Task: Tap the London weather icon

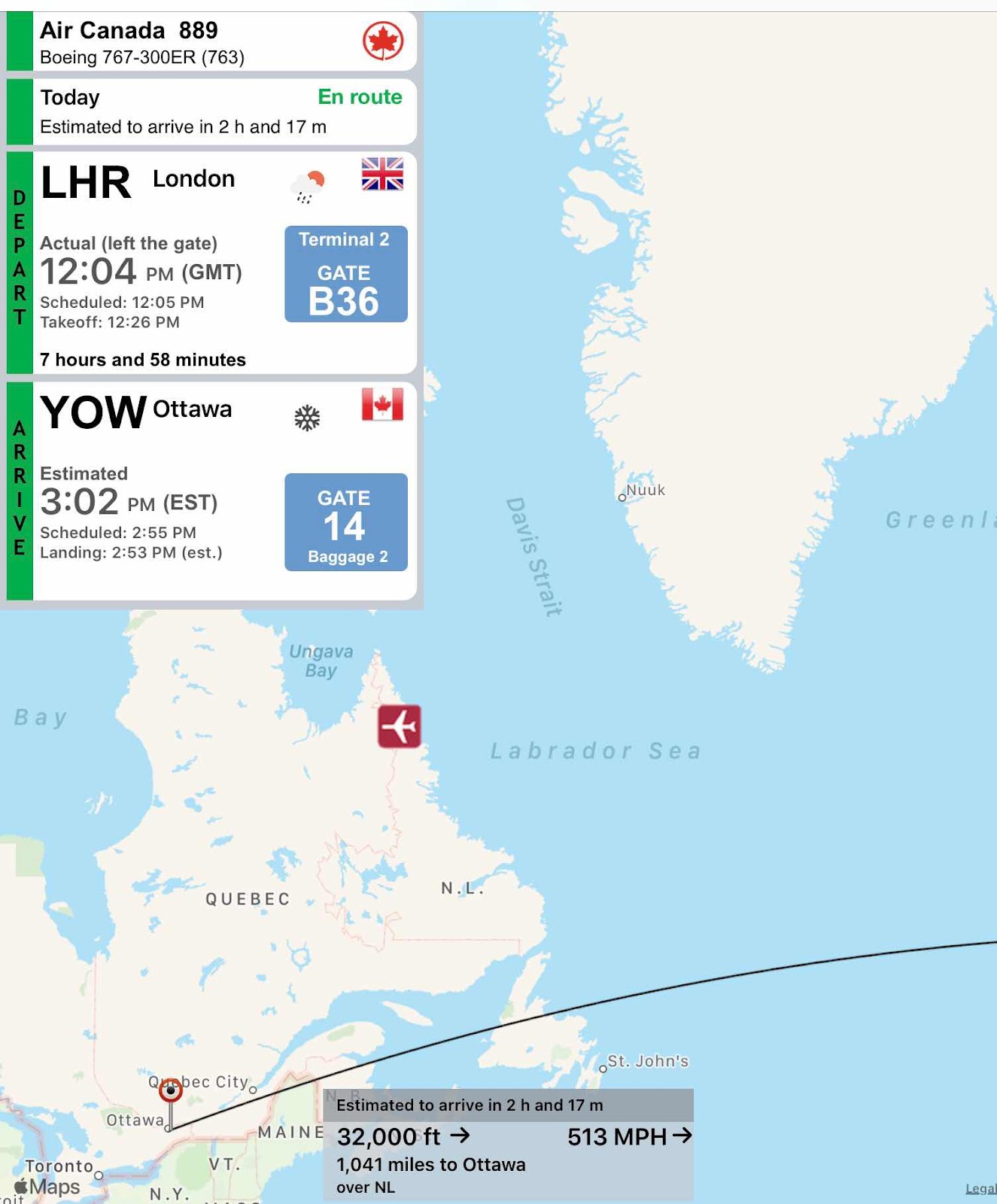Action: 309,186
